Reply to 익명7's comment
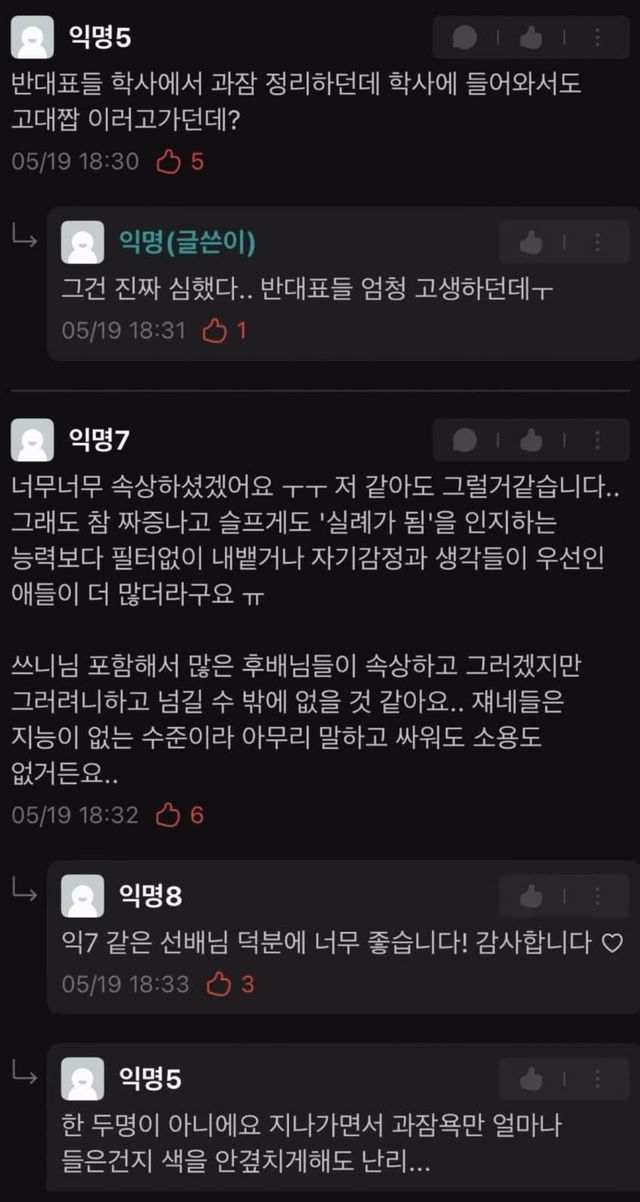640x1202 pixels. (465, 439)
